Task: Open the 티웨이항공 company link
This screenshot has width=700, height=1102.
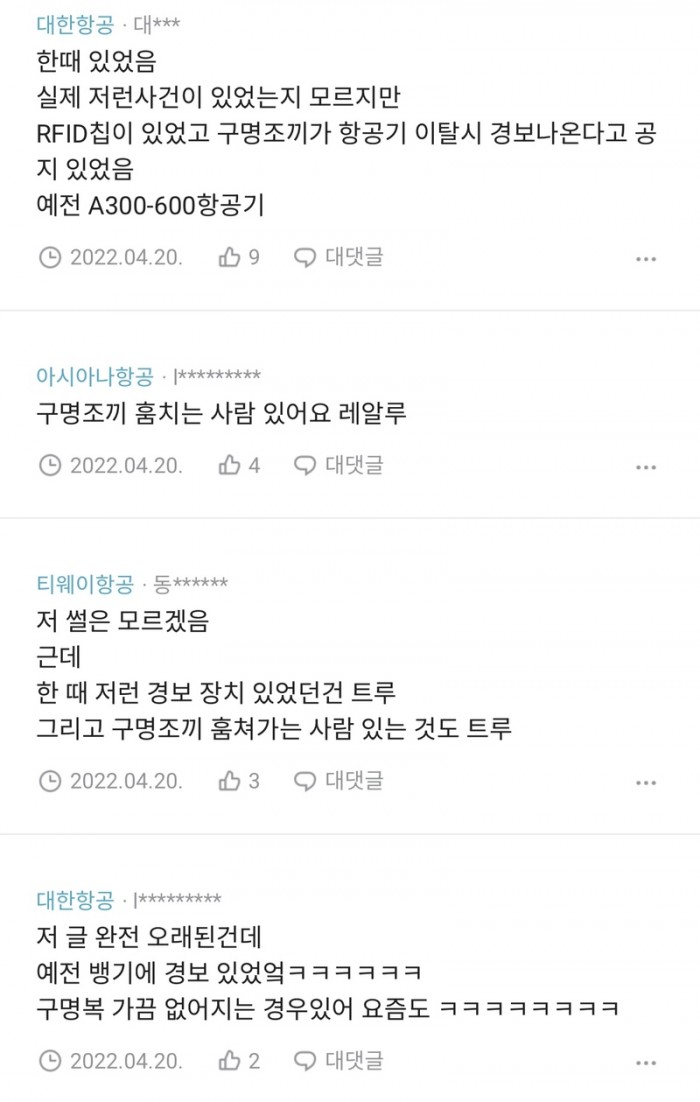Action: (85, 584)
